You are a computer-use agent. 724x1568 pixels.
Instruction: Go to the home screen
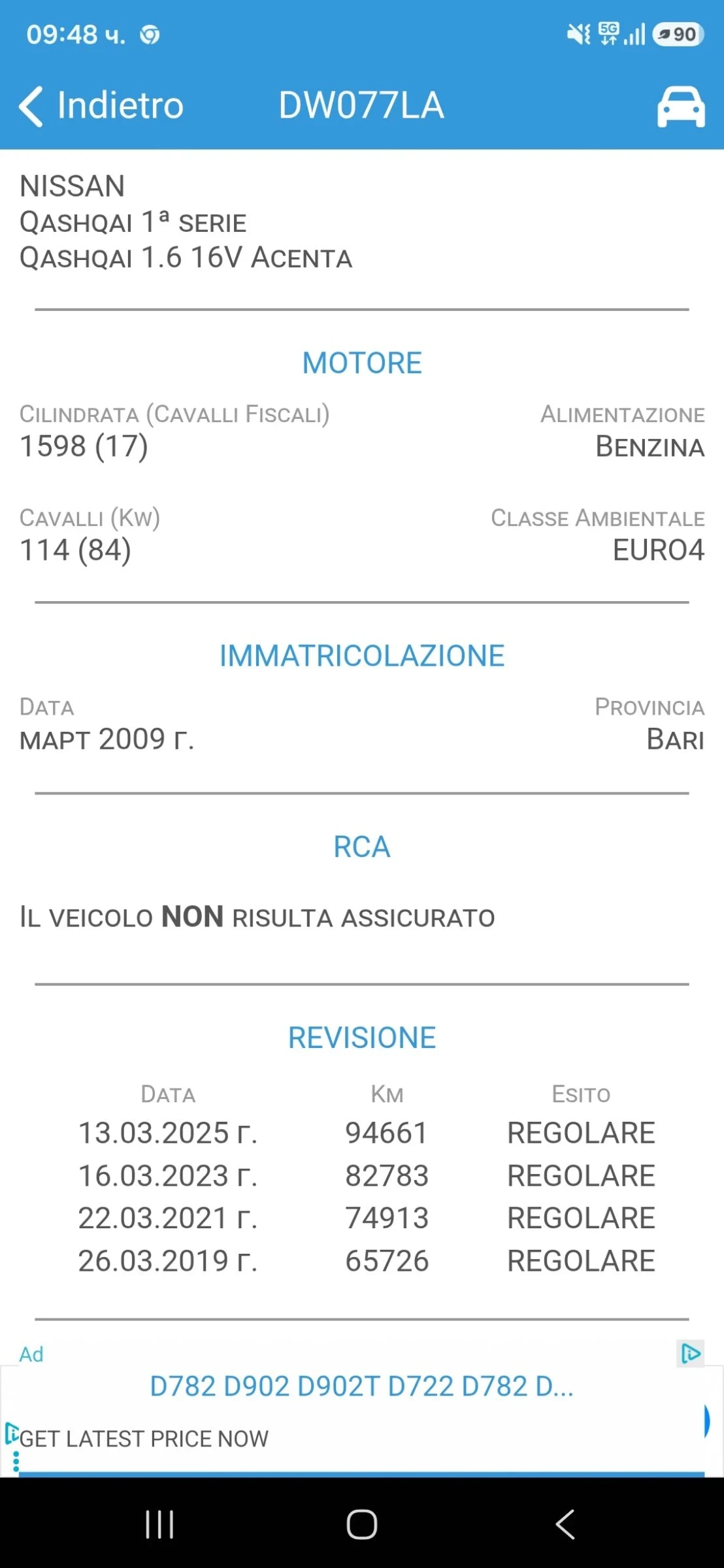pyautogui.click(x=362, y=1524)
